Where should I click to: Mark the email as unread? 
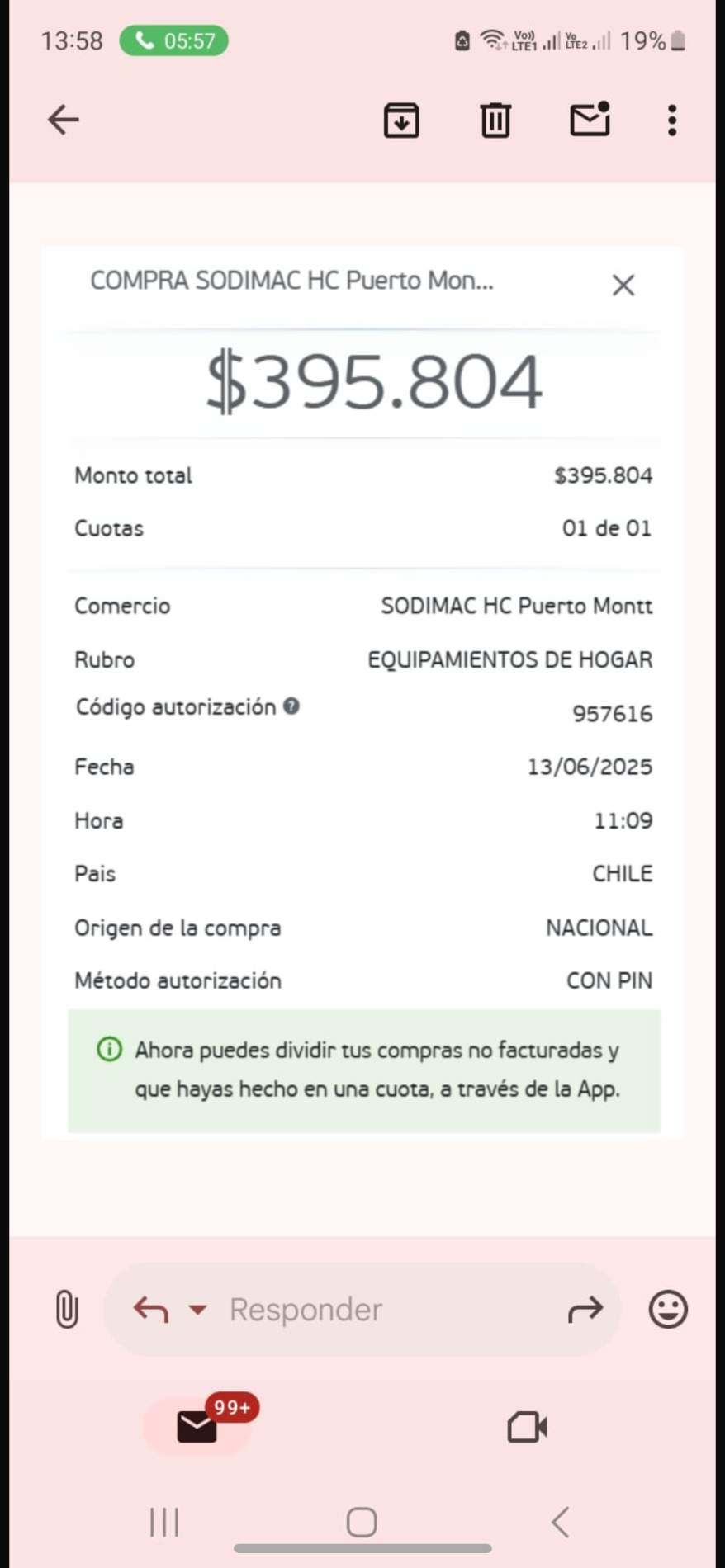pyautogui.click(x=590, y=119)
